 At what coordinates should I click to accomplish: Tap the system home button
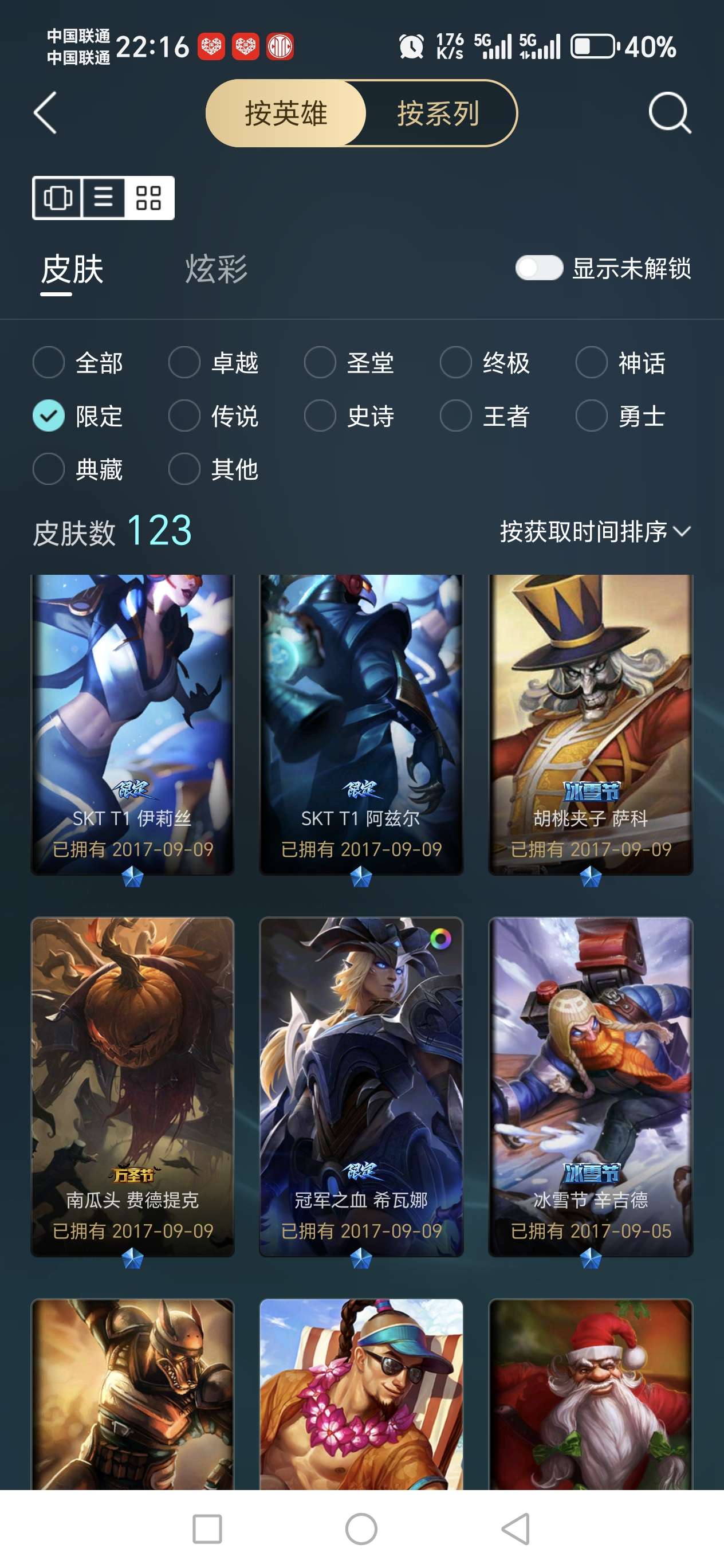(361, 1528)
